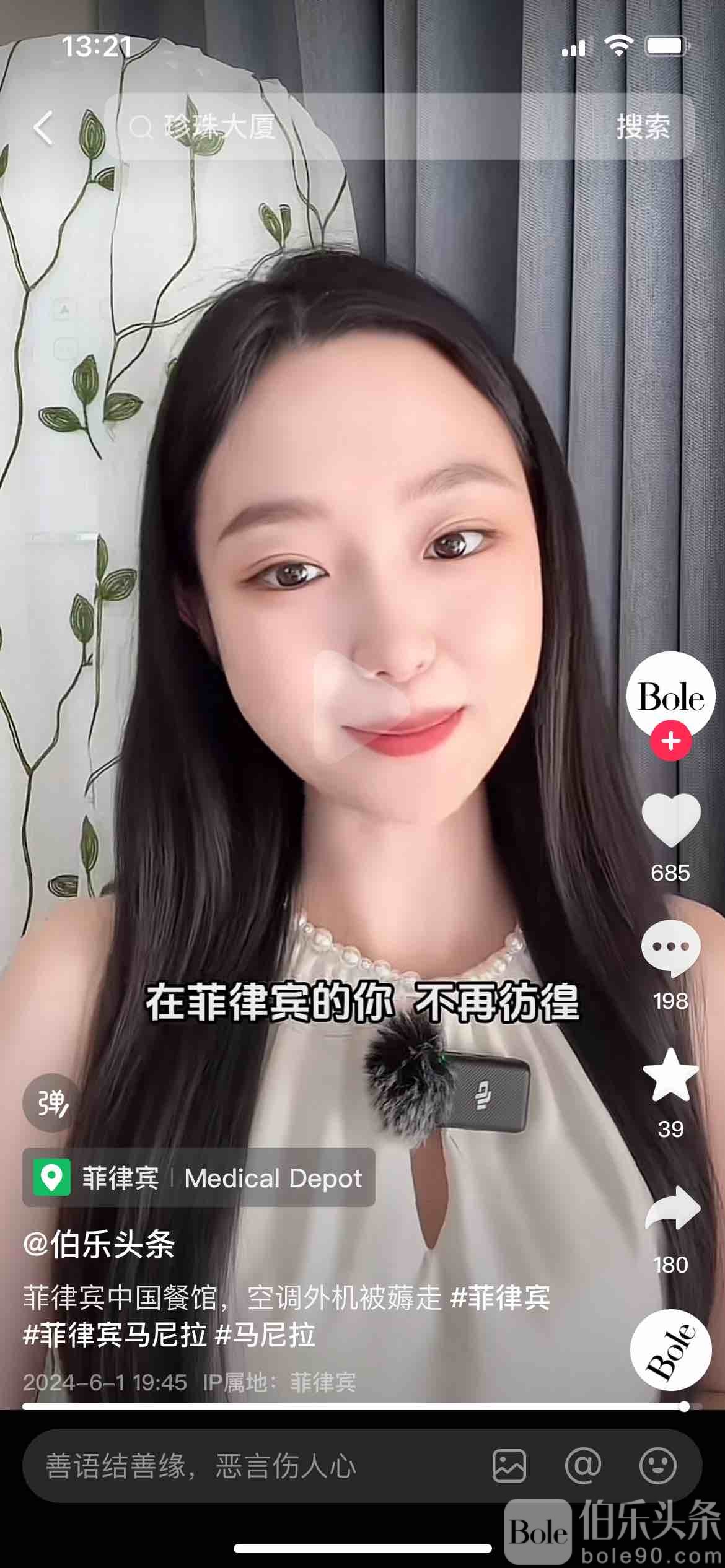Mention someone with the @ icon
Viewport: 725px width, 1568px height.
point(583,1466)
